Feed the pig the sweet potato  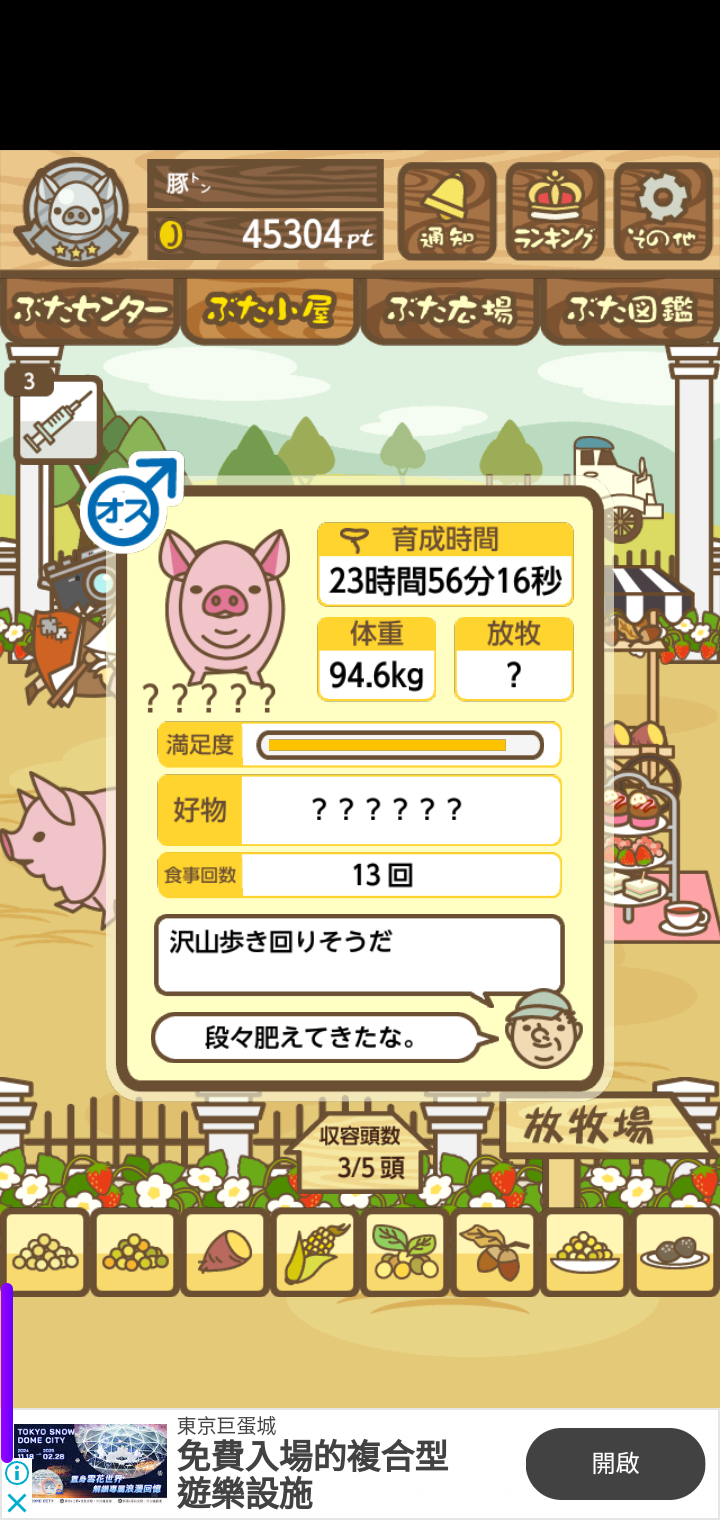tap(225, 1253)
